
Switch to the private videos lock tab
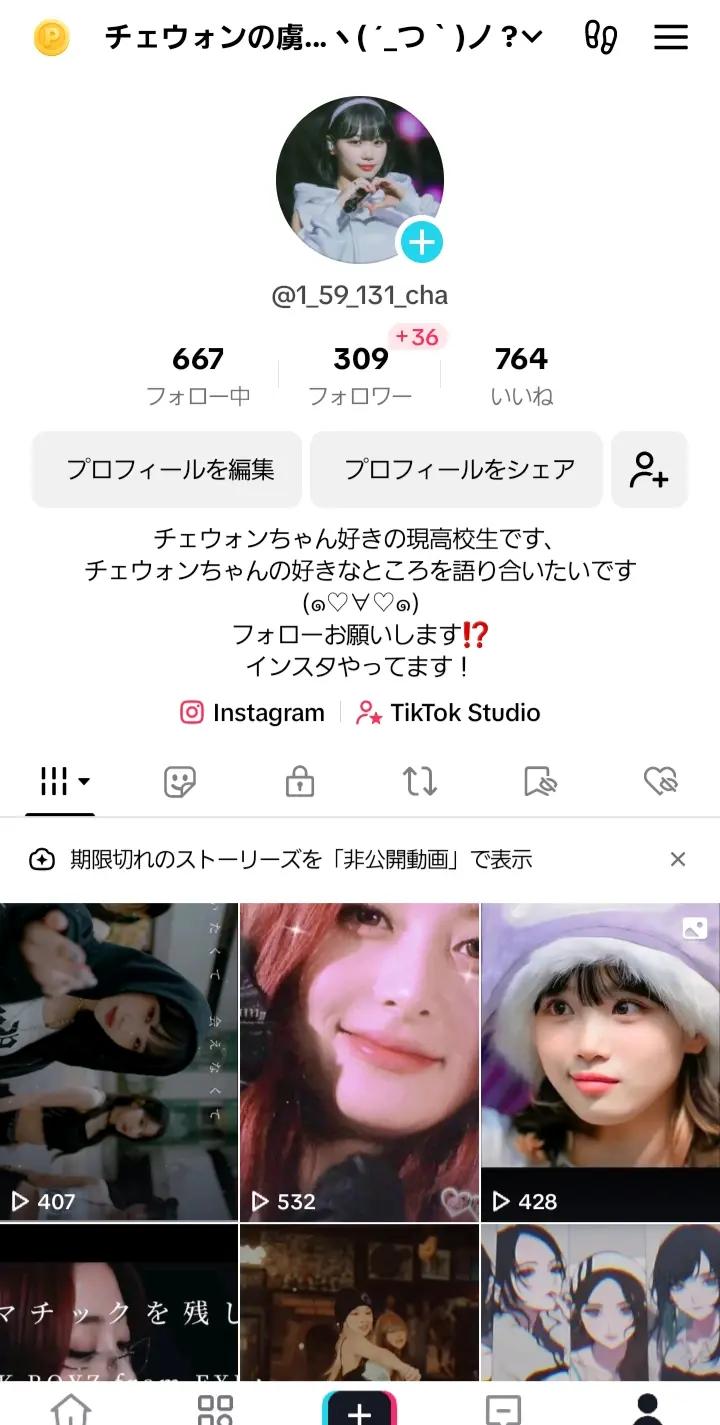(x=300, y=782)
